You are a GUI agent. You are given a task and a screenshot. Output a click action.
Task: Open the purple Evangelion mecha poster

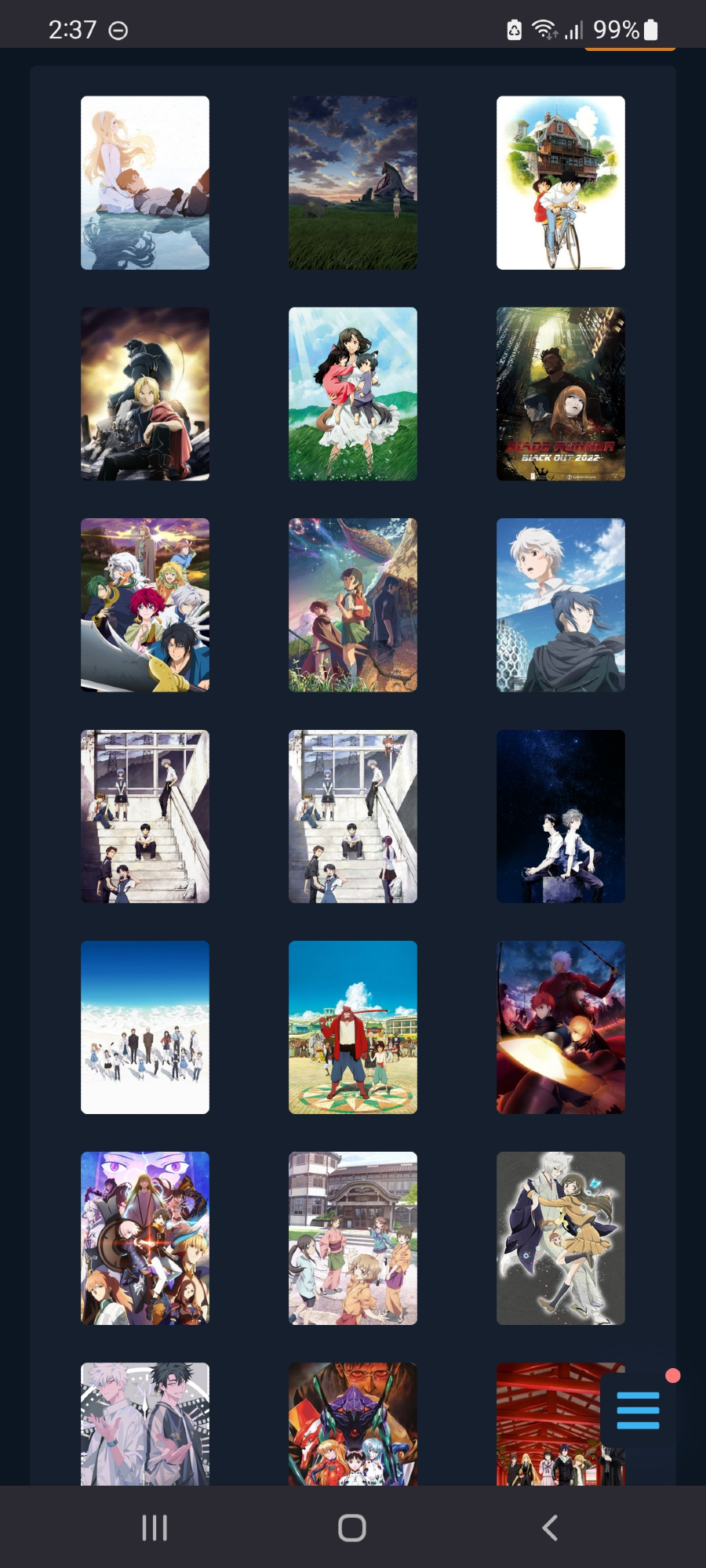352,1424
